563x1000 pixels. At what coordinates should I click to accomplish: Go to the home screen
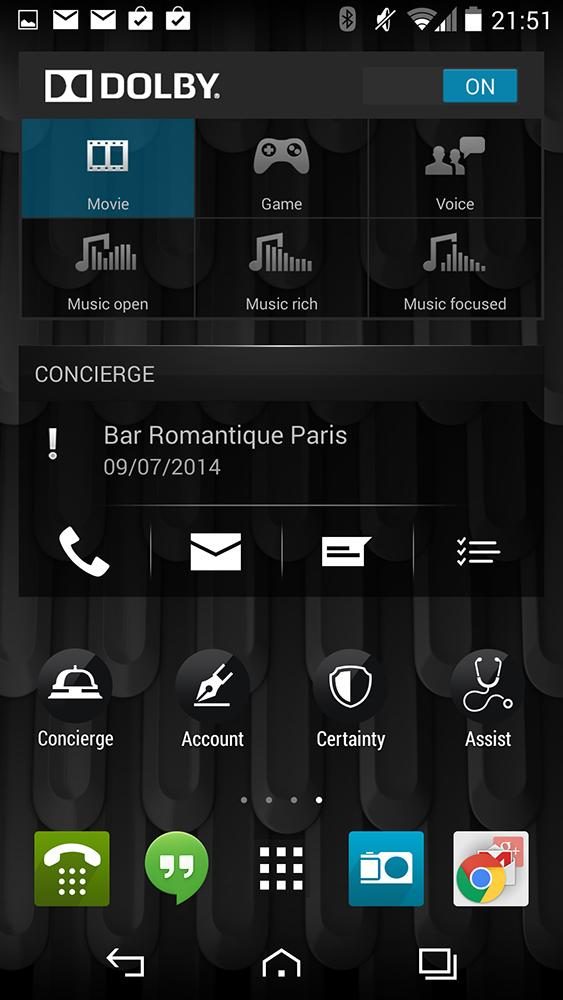[x=281, y=963]
